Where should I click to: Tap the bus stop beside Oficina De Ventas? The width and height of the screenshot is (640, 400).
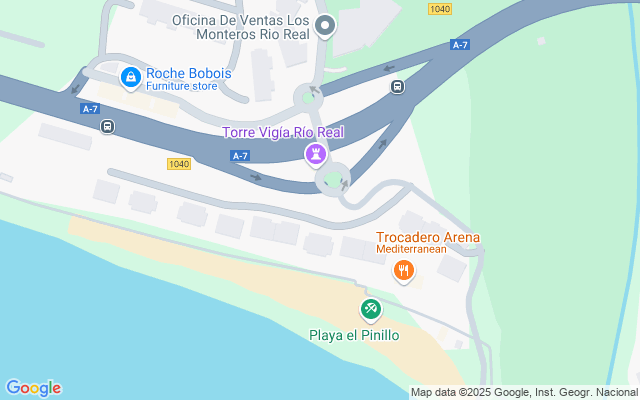click(398, 87)
